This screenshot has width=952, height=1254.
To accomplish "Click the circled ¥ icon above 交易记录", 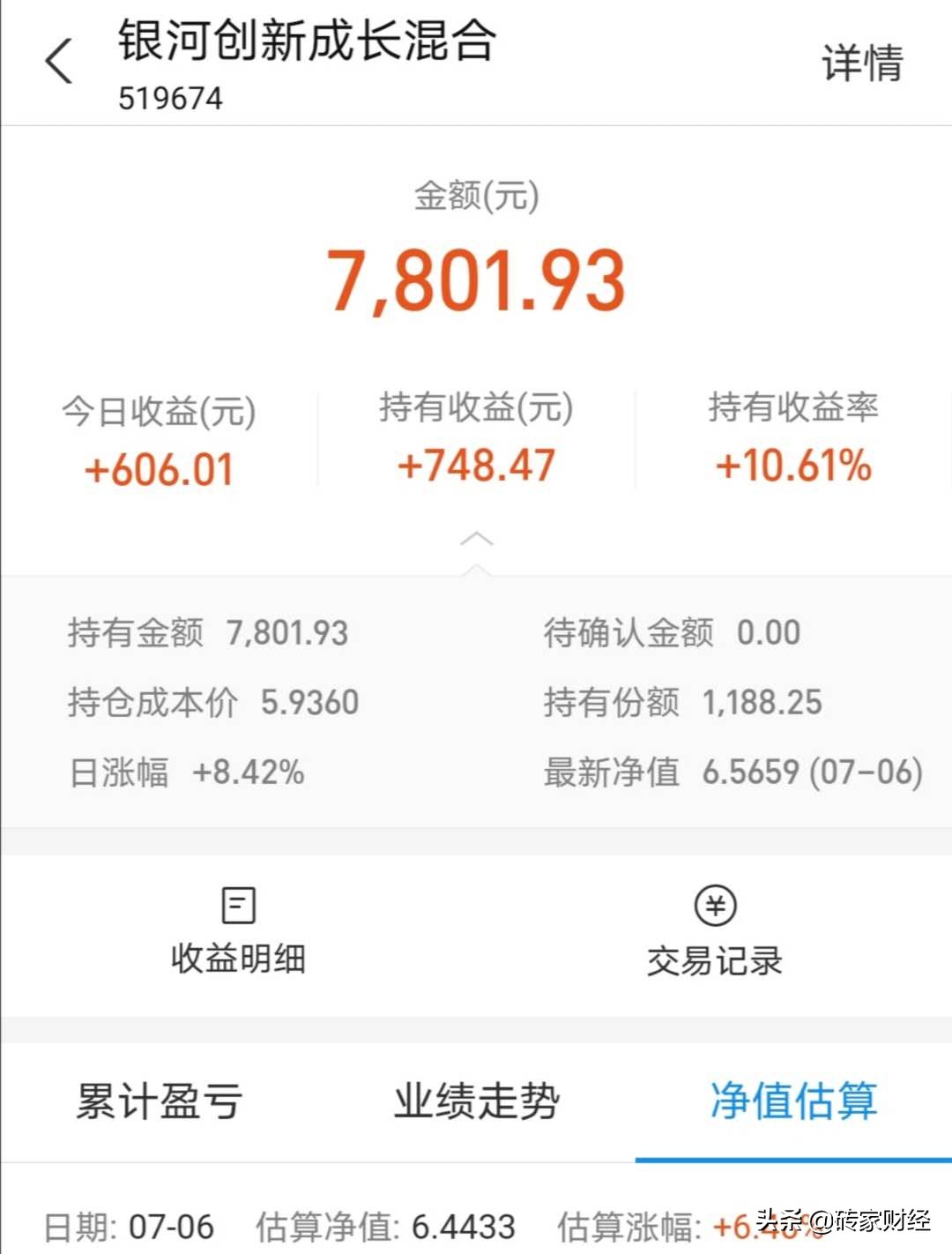I will (714, 905).
